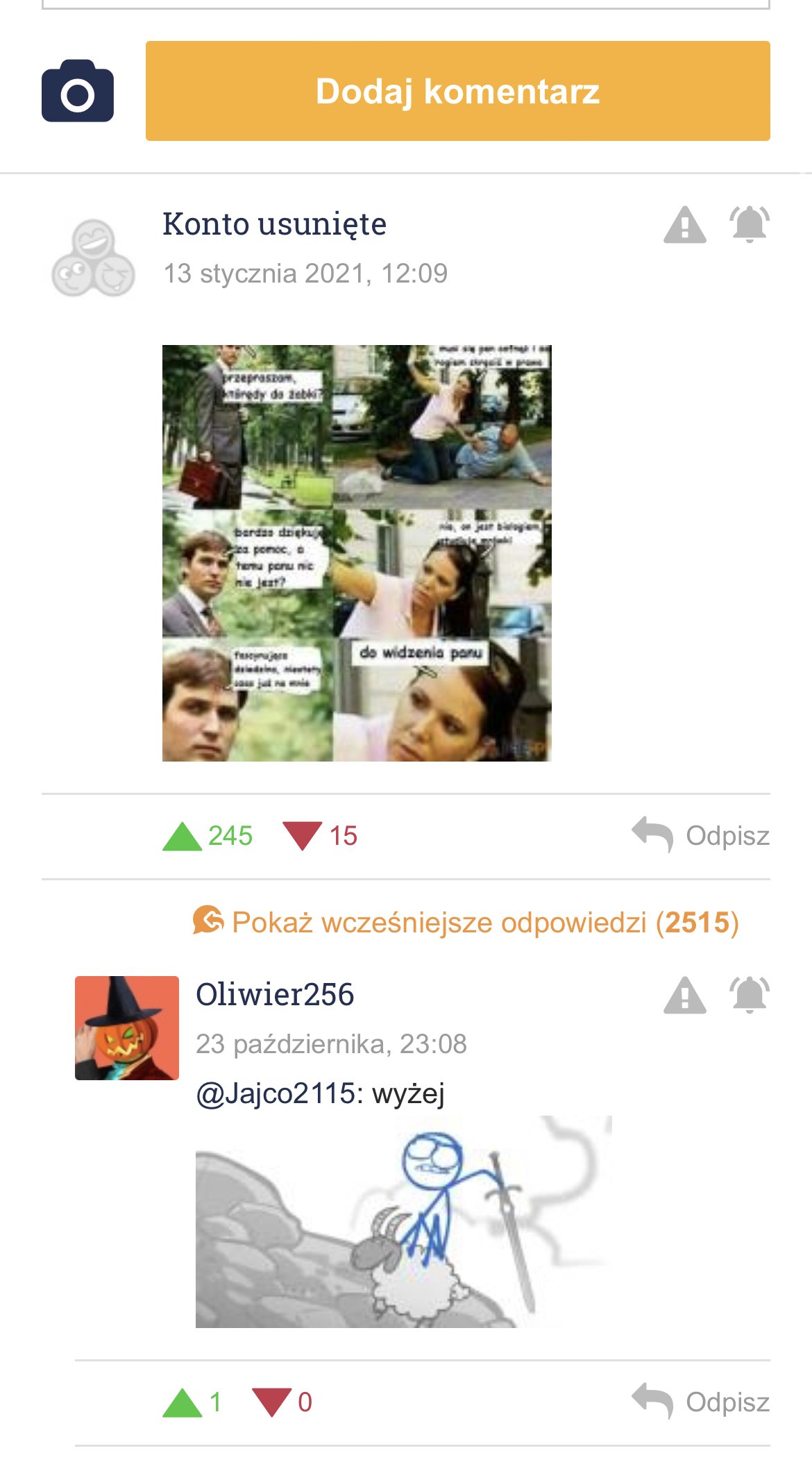This screenshot has width=812, height=1478.
Task: Open the meme image in the first comment
Action: [357, 553]
